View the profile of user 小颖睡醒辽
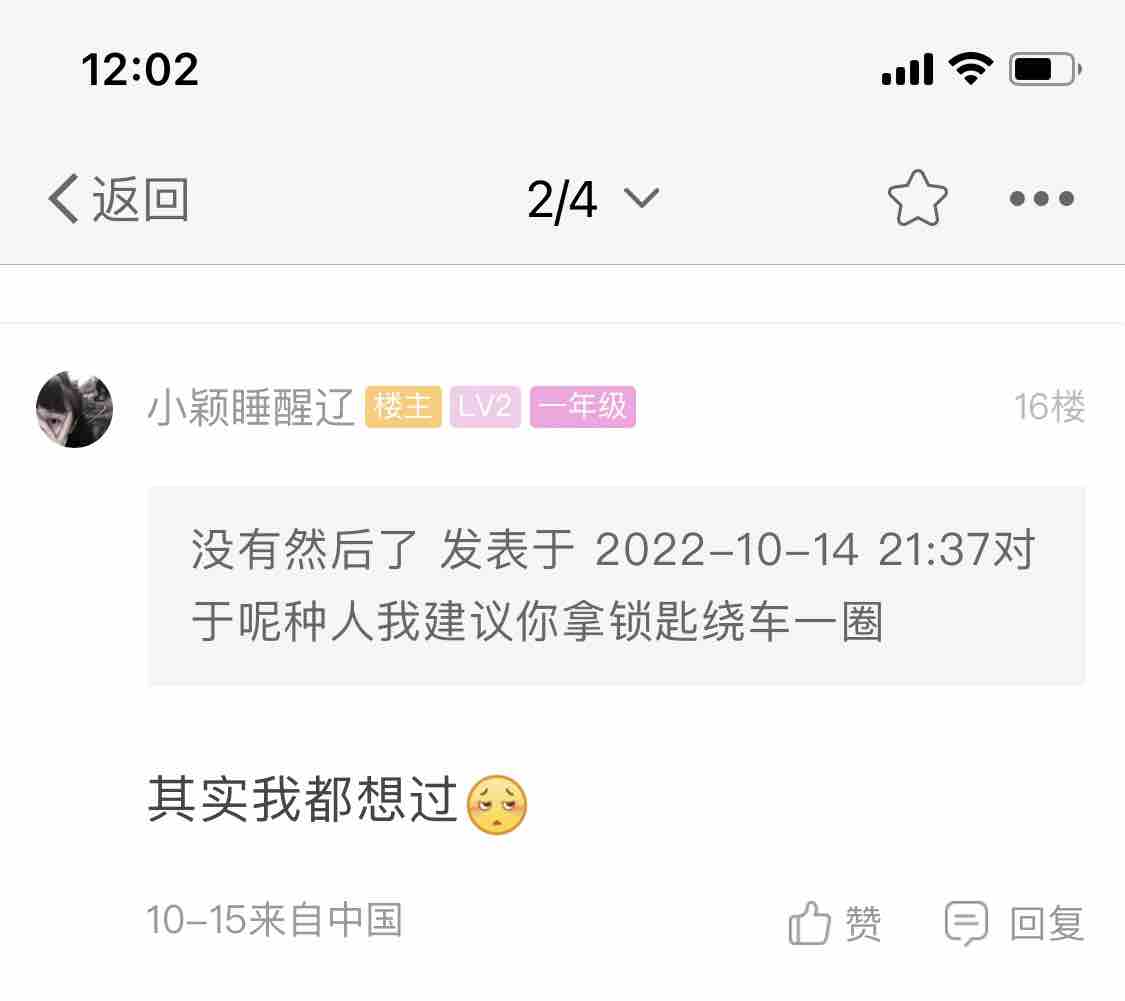 (251, 408)
